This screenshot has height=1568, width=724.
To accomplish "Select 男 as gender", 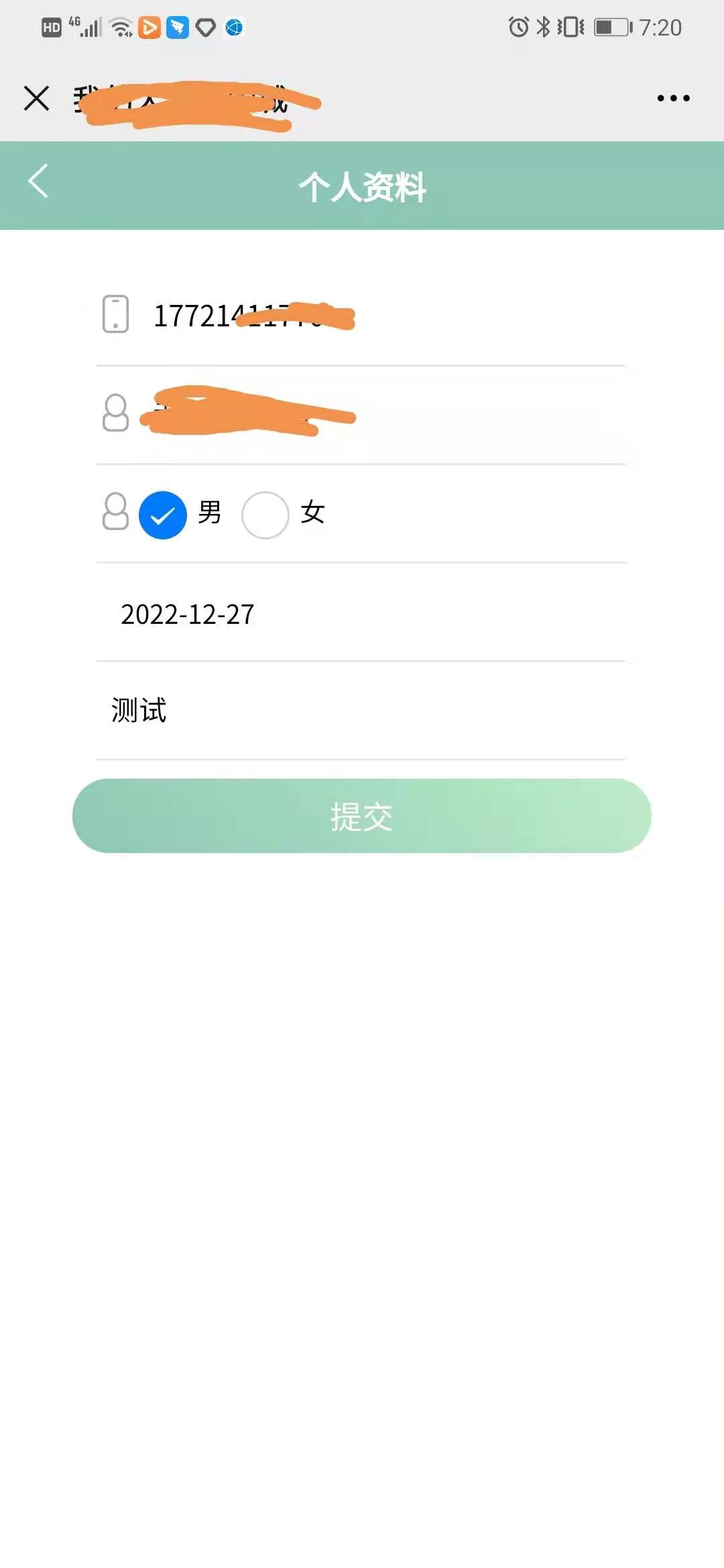I will point(163,515).
